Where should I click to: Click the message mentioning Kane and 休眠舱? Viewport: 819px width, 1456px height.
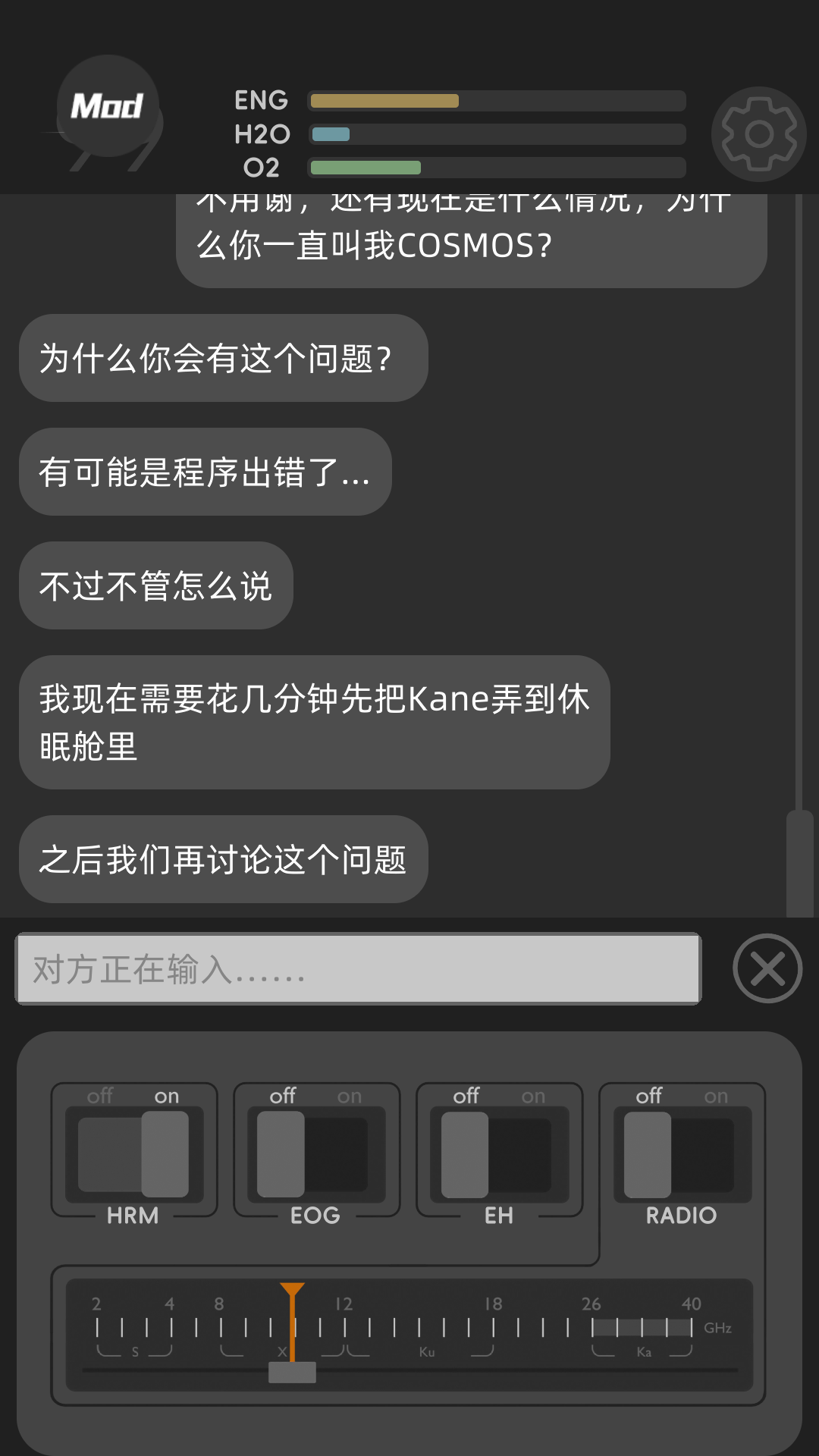coord(315,723)
